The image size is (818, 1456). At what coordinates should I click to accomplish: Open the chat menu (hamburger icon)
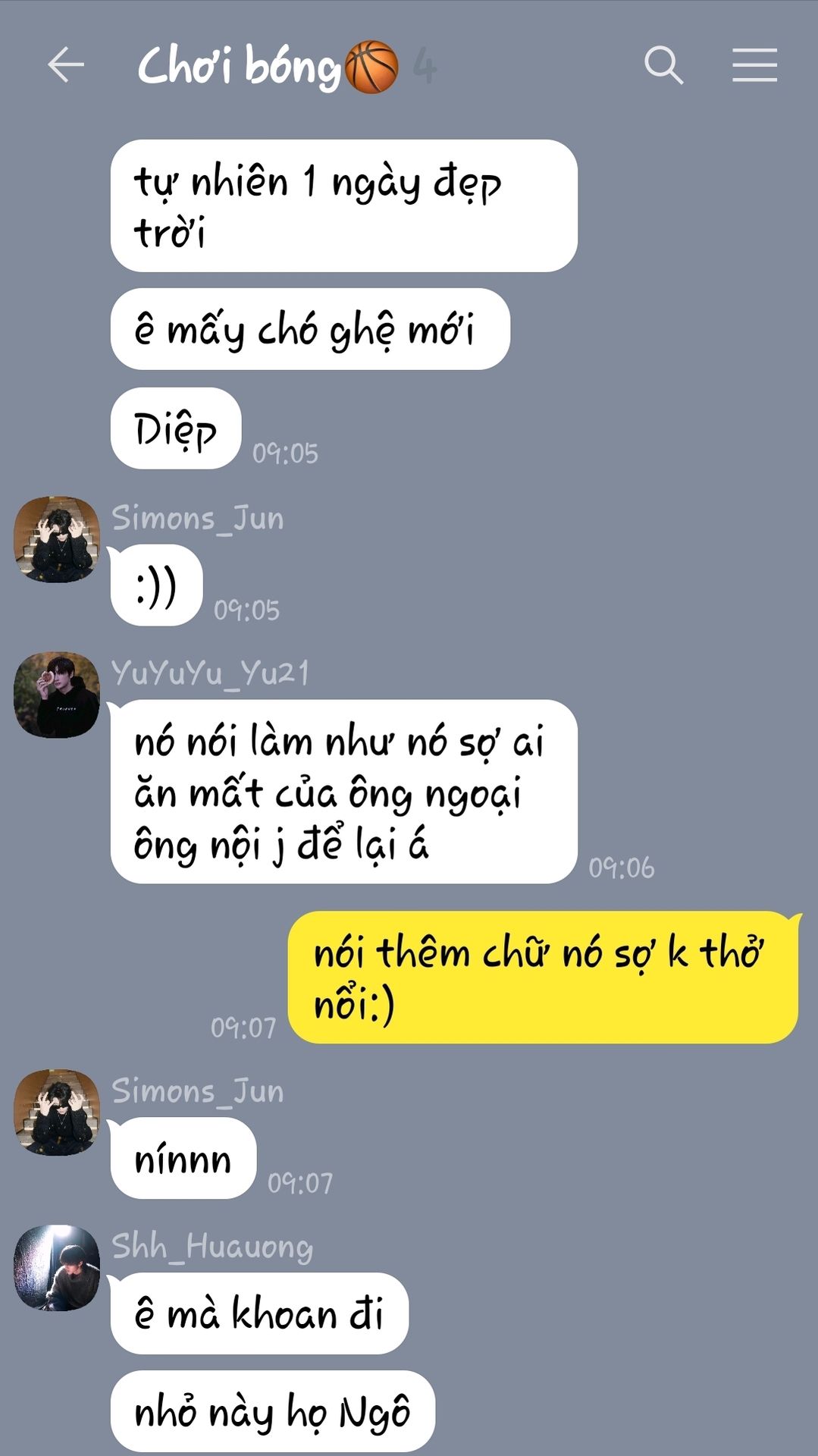(x=754, y=65)
